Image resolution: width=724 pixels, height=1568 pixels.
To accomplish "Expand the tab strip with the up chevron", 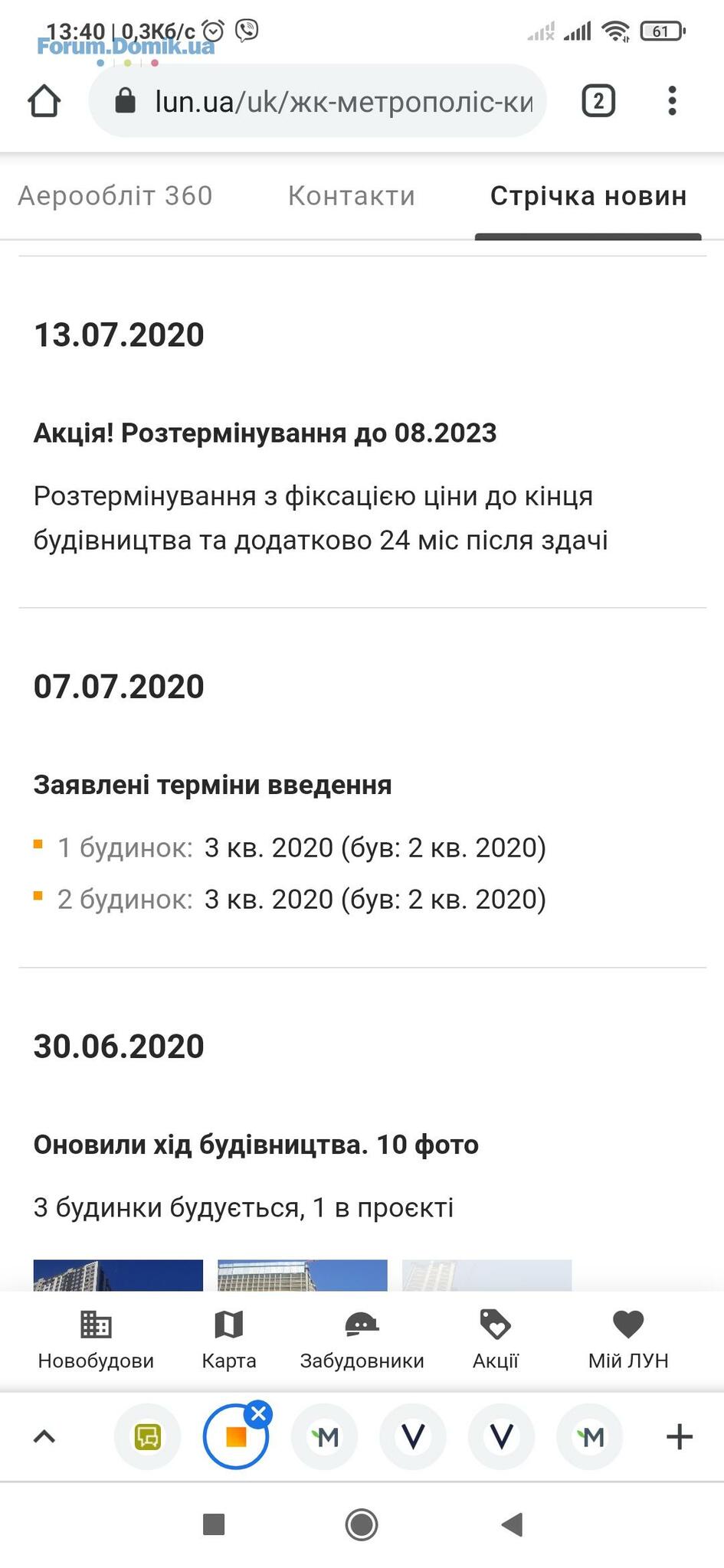I will tap(44, 1437).
